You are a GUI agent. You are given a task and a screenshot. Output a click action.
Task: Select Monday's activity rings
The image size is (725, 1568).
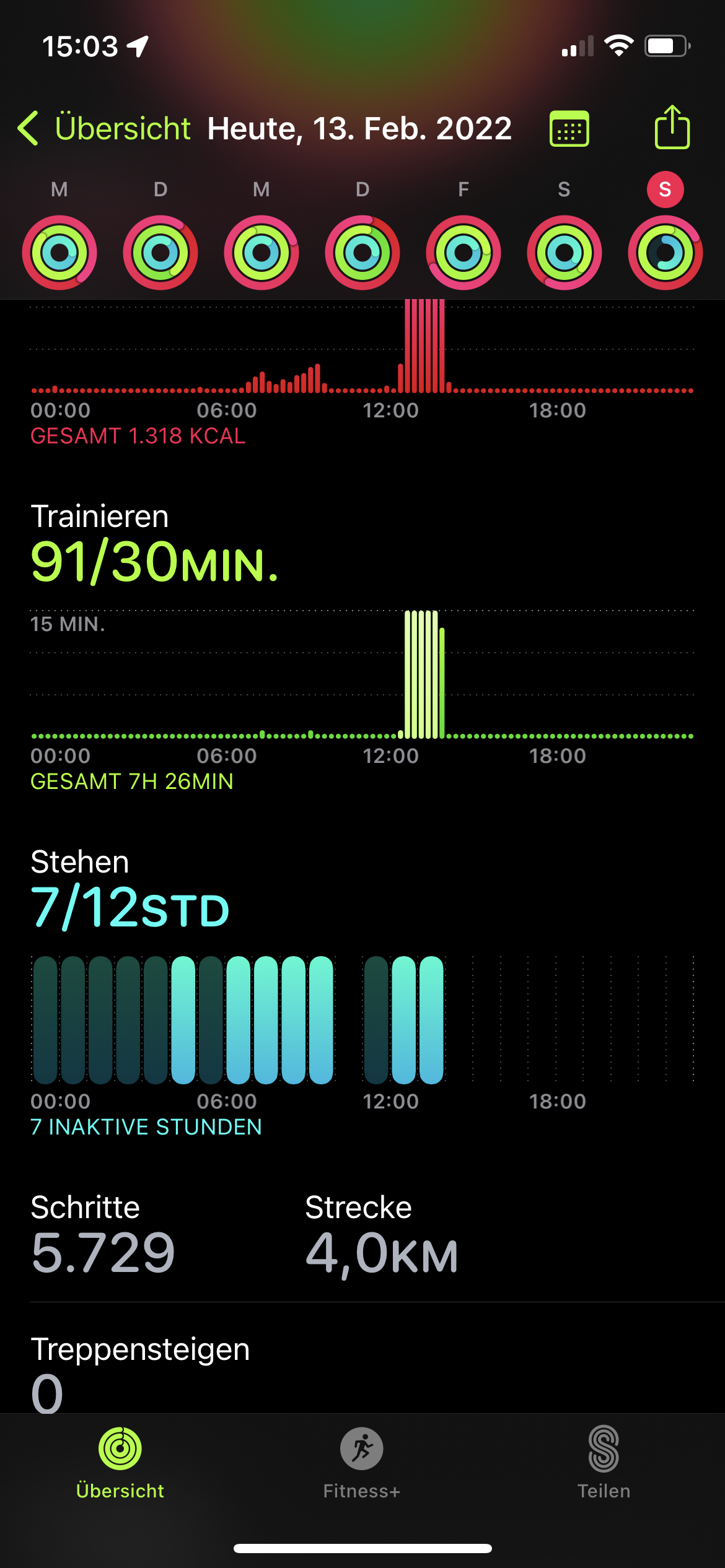(x=59, y=252)
